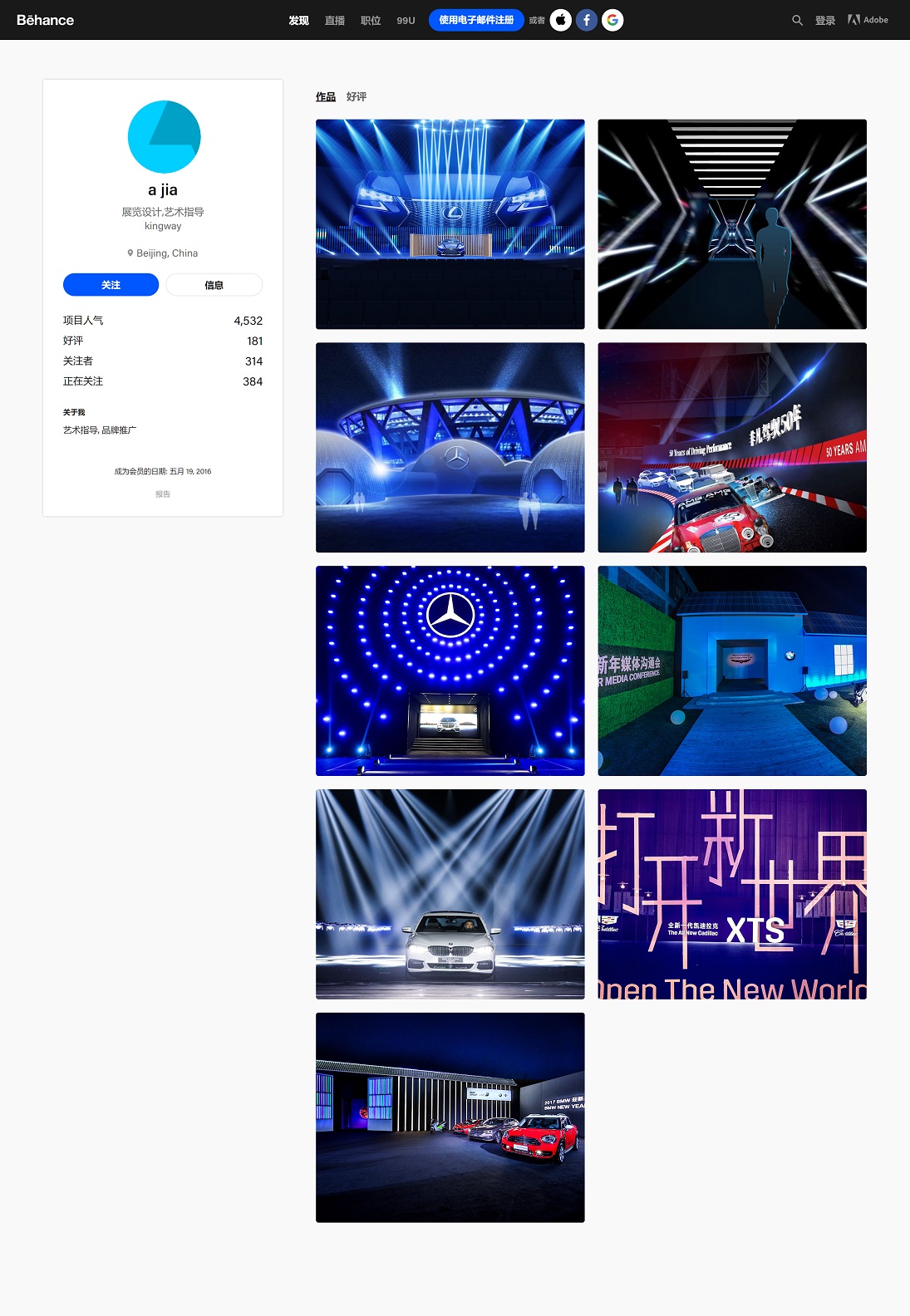Open the search magnifier icon
This screenshot has width=910, height=1316.
tap(797, 20)
